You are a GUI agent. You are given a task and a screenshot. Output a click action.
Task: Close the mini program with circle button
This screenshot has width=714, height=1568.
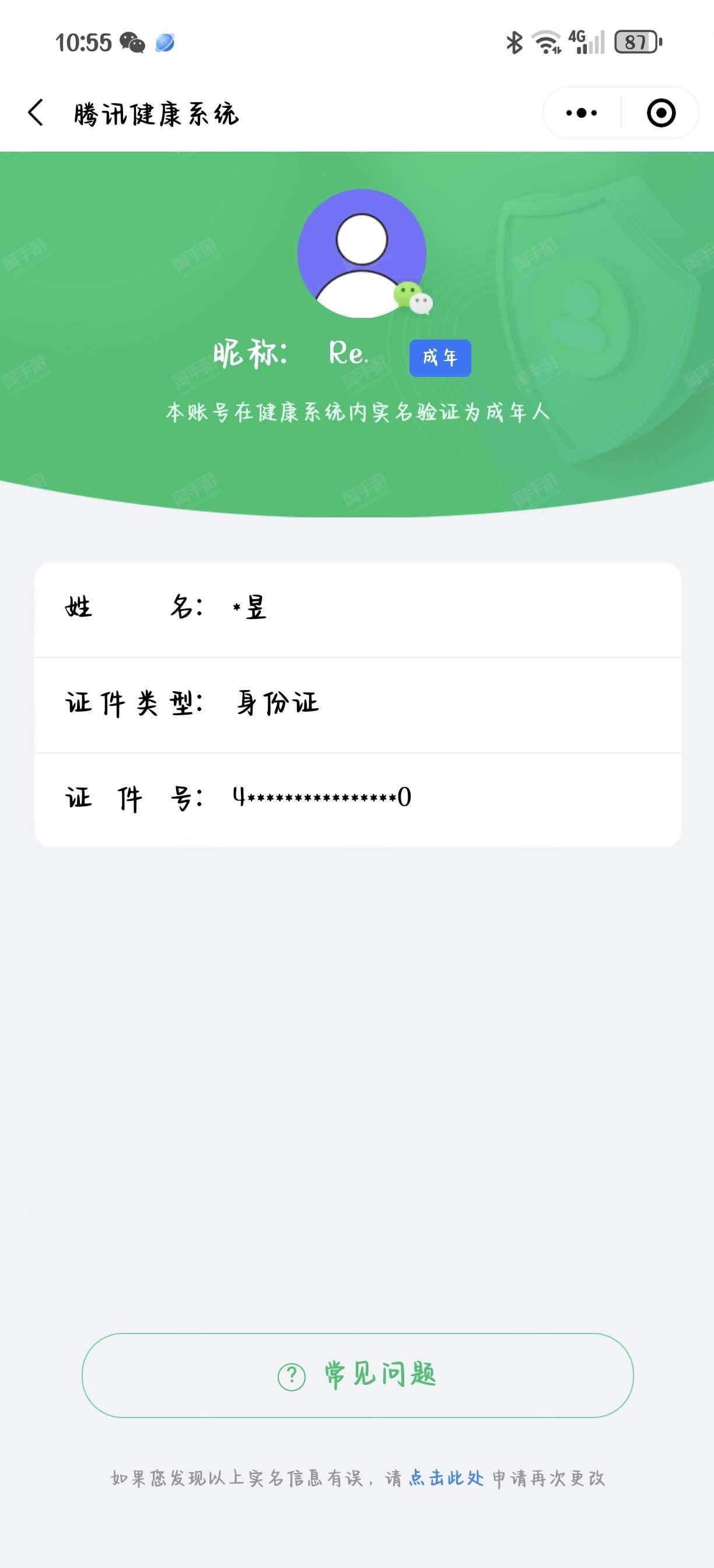[661, 113]
